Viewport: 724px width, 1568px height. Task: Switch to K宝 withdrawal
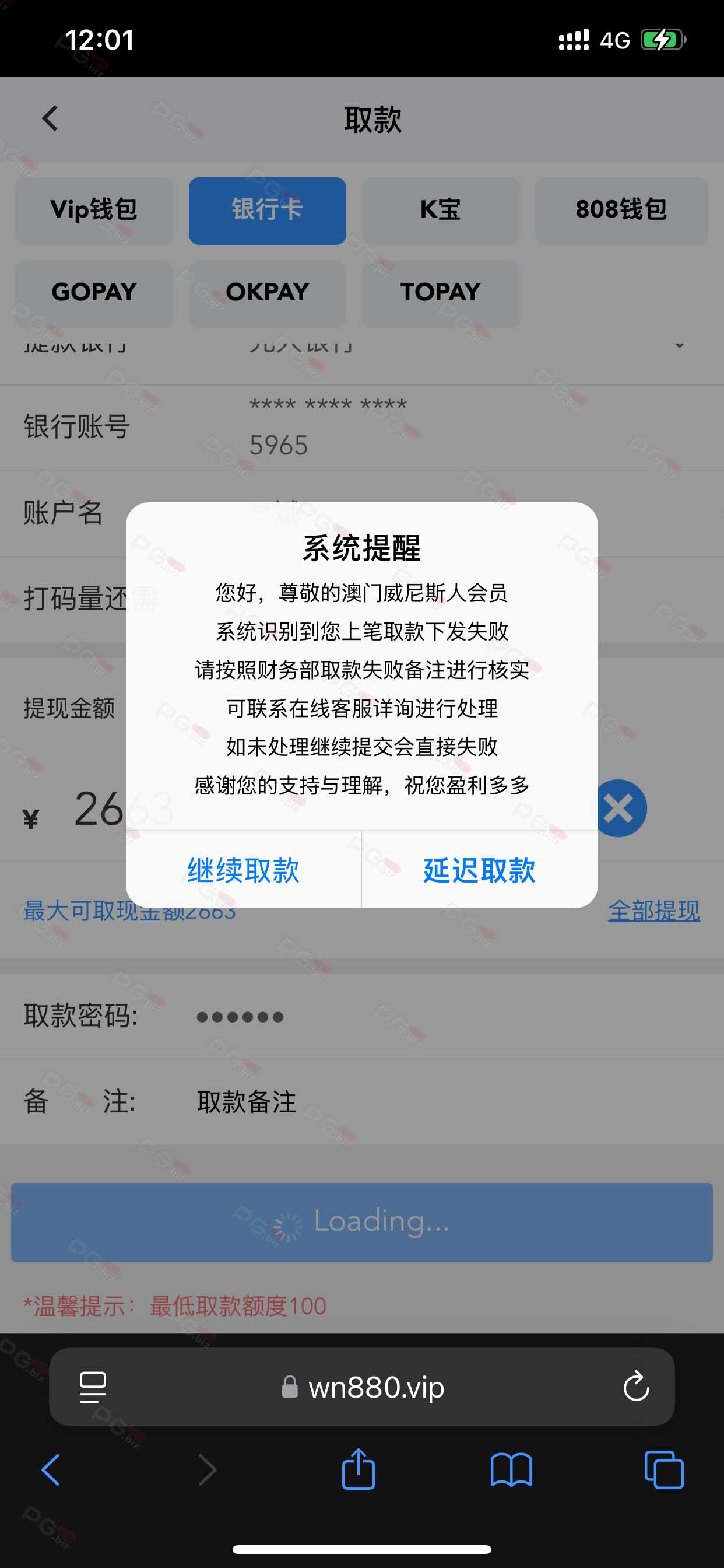441,210
